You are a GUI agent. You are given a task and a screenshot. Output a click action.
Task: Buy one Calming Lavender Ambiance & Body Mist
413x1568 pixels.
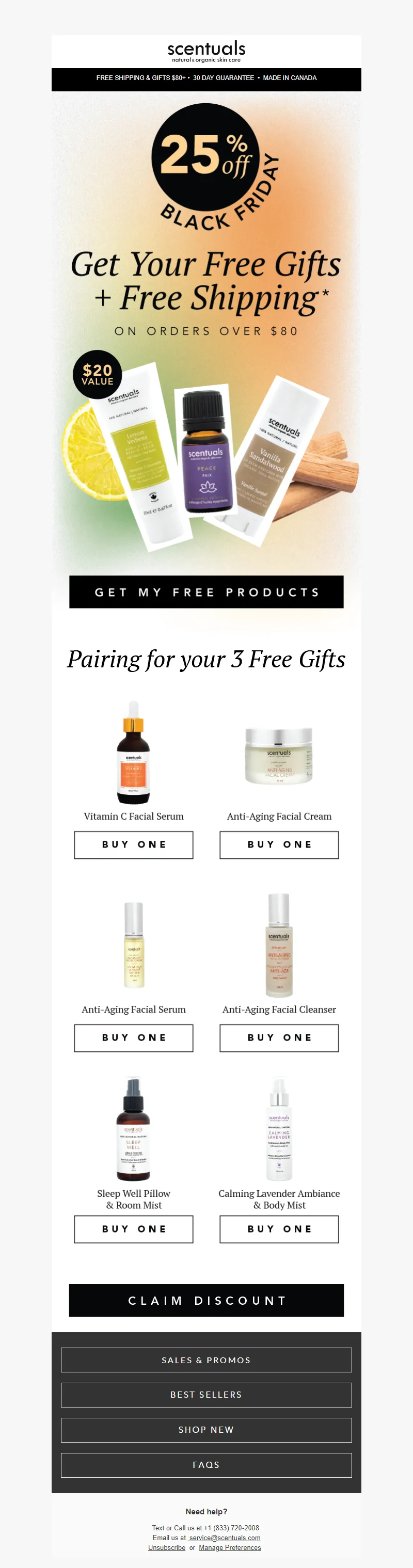[279, 1228]
